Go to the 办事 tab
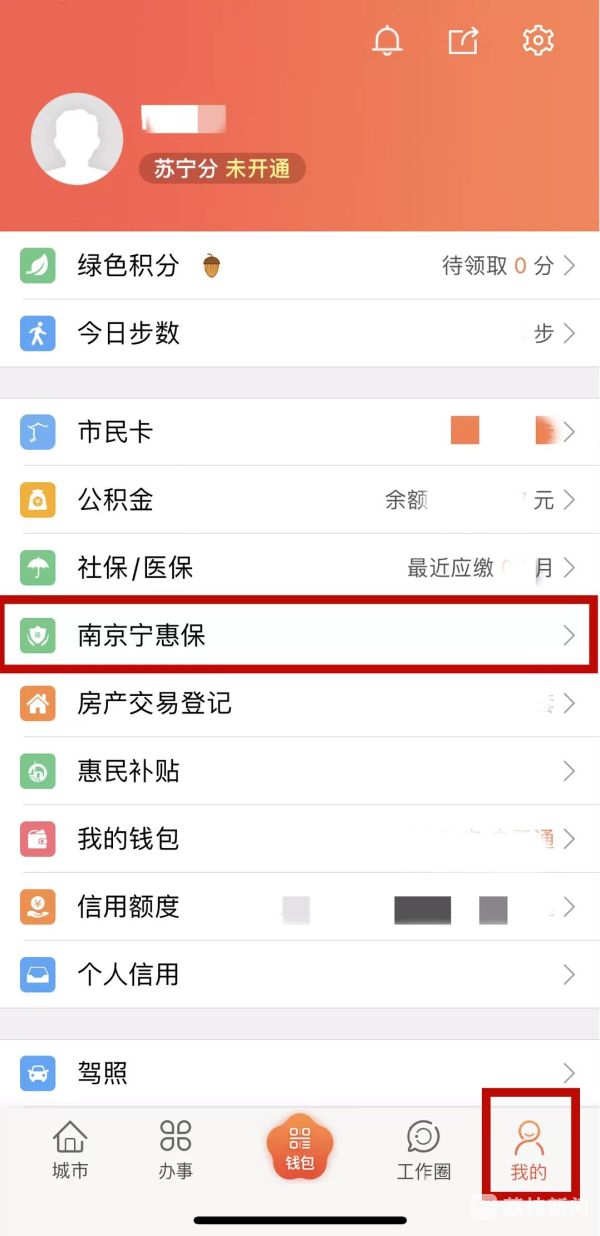 (x=175, y=1150)
